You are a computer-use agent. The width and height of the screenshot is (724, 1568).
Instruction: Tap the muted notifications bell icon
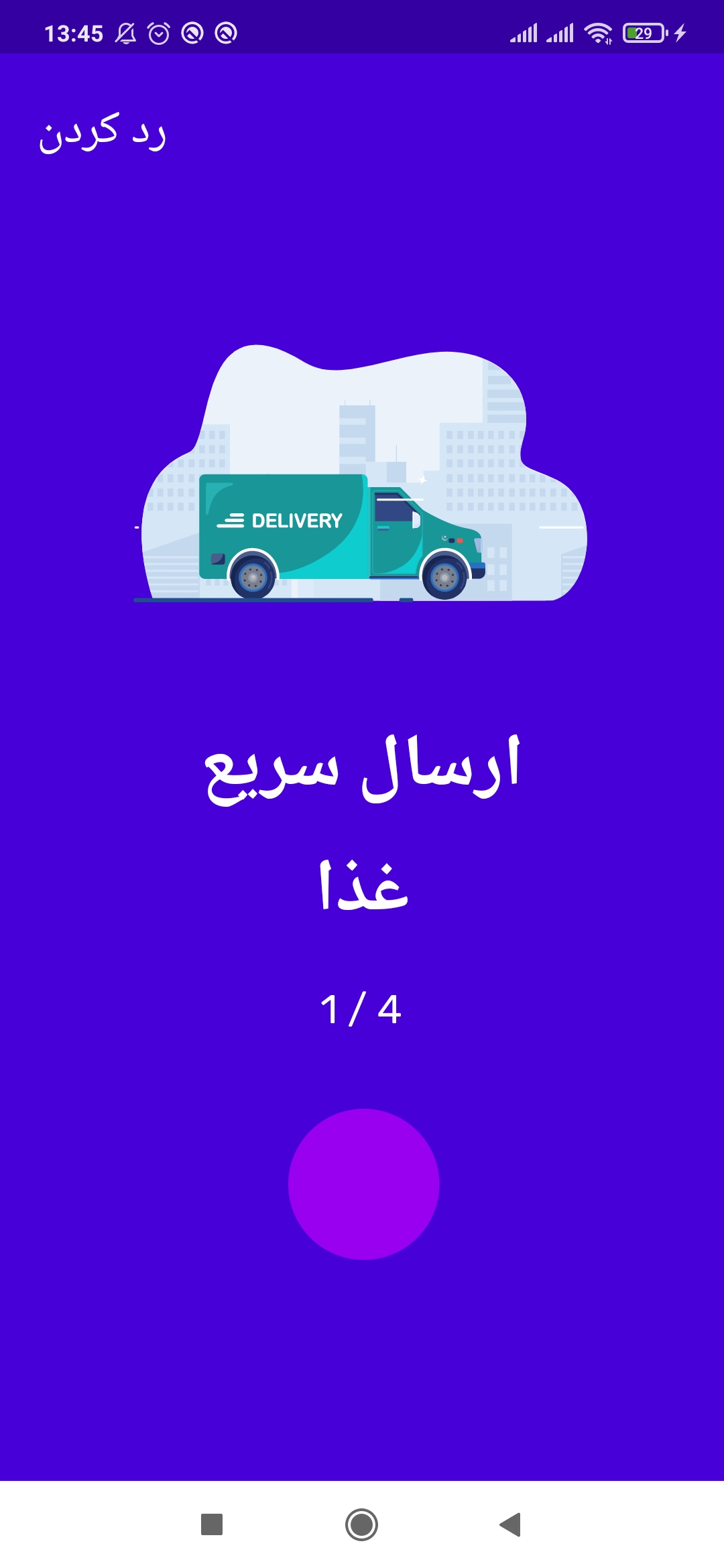125,31
